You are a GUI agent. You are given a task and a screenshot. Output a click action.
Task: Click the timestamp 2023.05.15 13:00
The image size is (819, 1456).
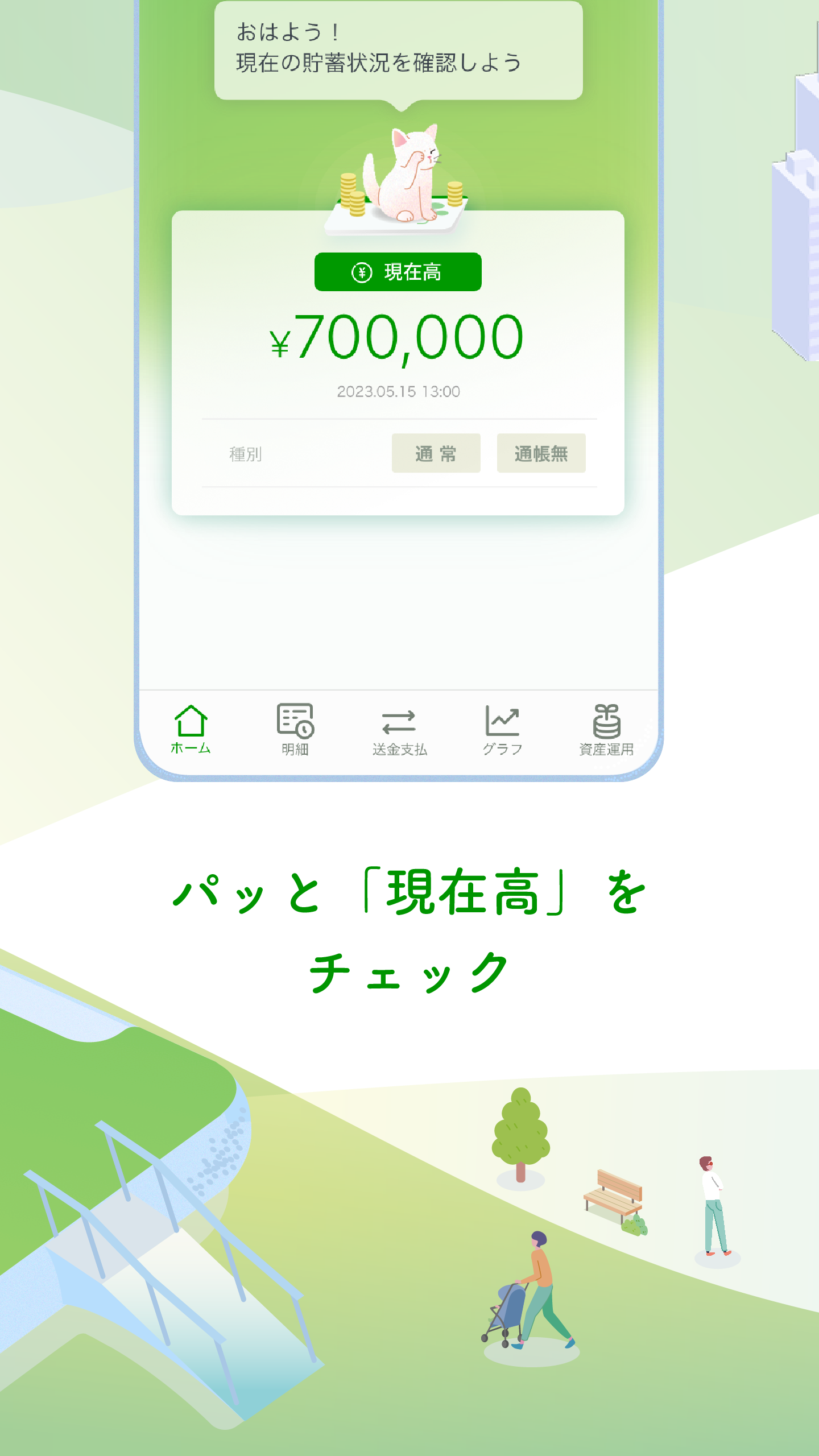(x=398, y=390)
